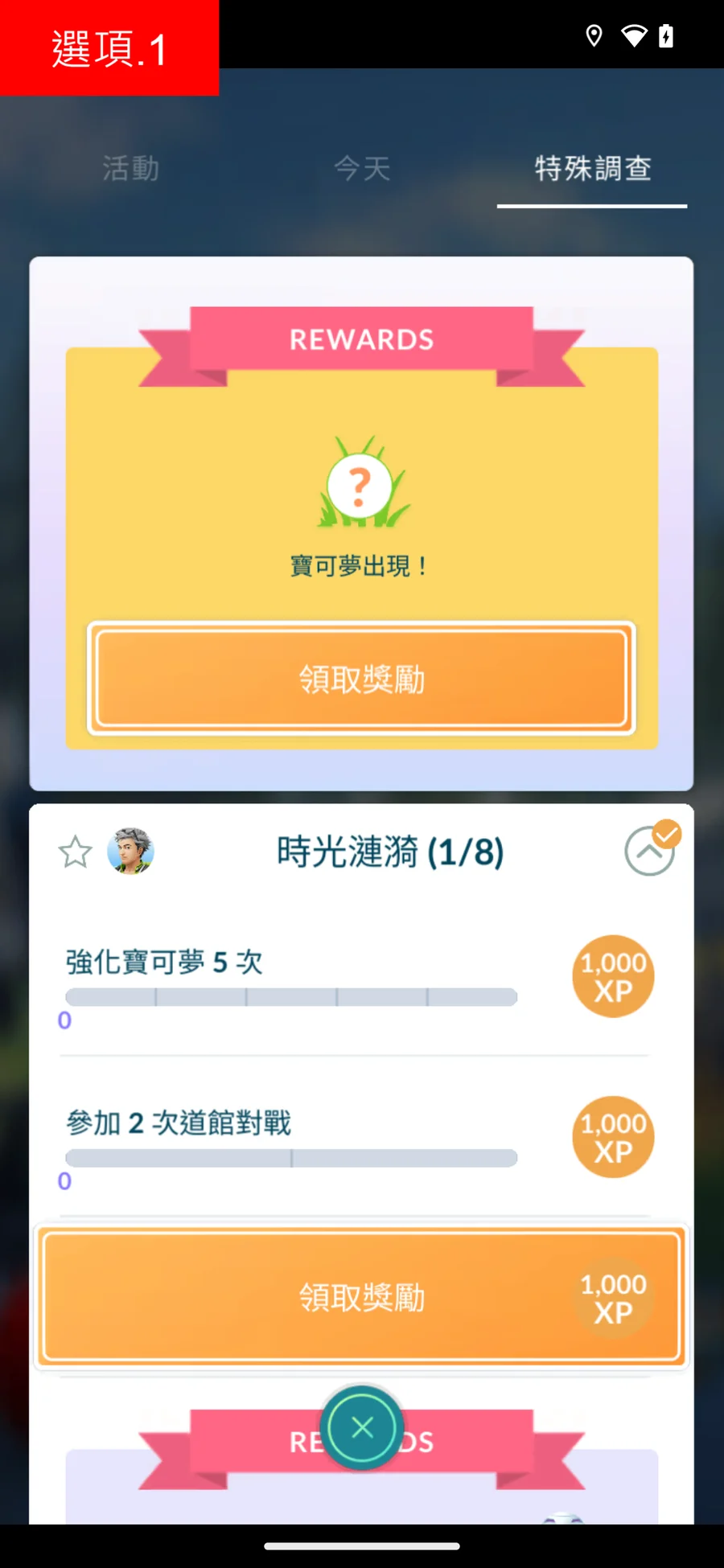Close the research screen
The height and width of the screenshot is (1568, 724).
click(x=362, y=1427)
